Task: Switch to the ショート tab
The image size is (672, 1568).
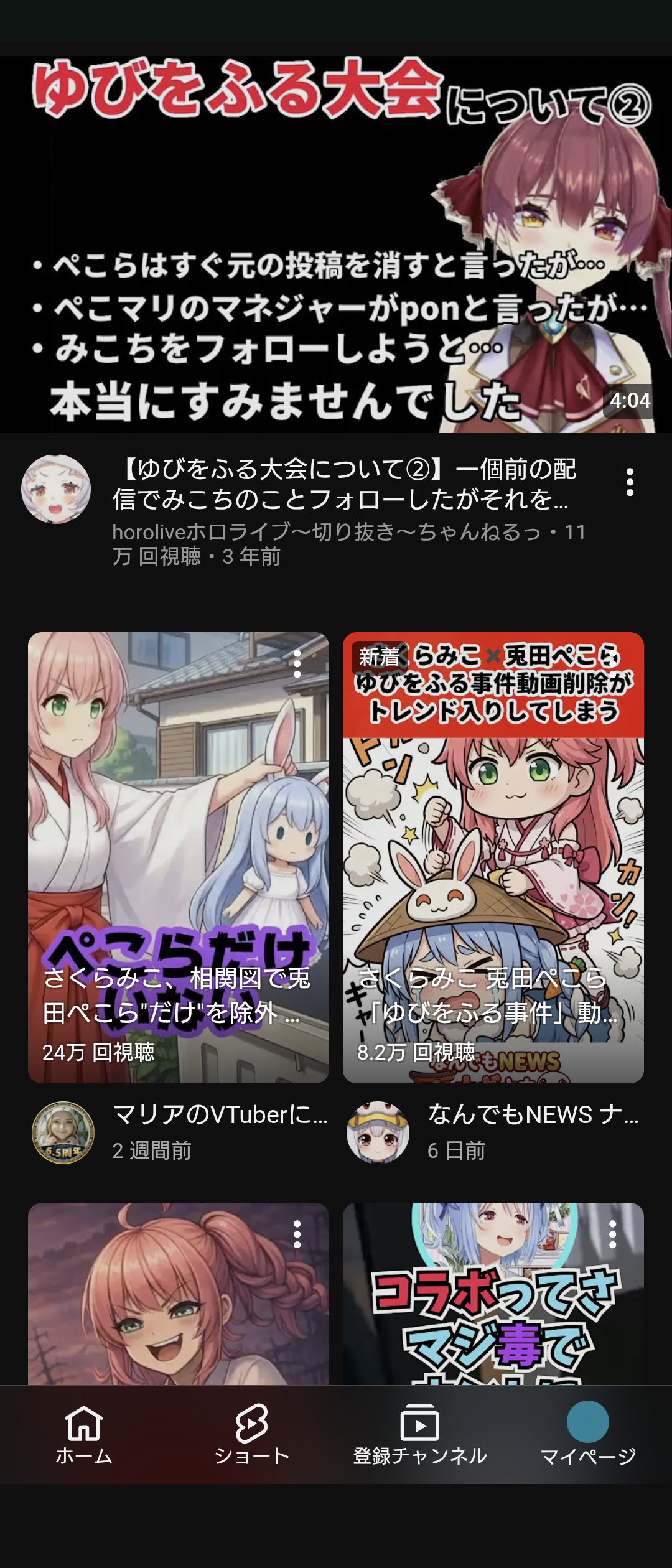Action: pyautogui.click(x=252, y=1435)
